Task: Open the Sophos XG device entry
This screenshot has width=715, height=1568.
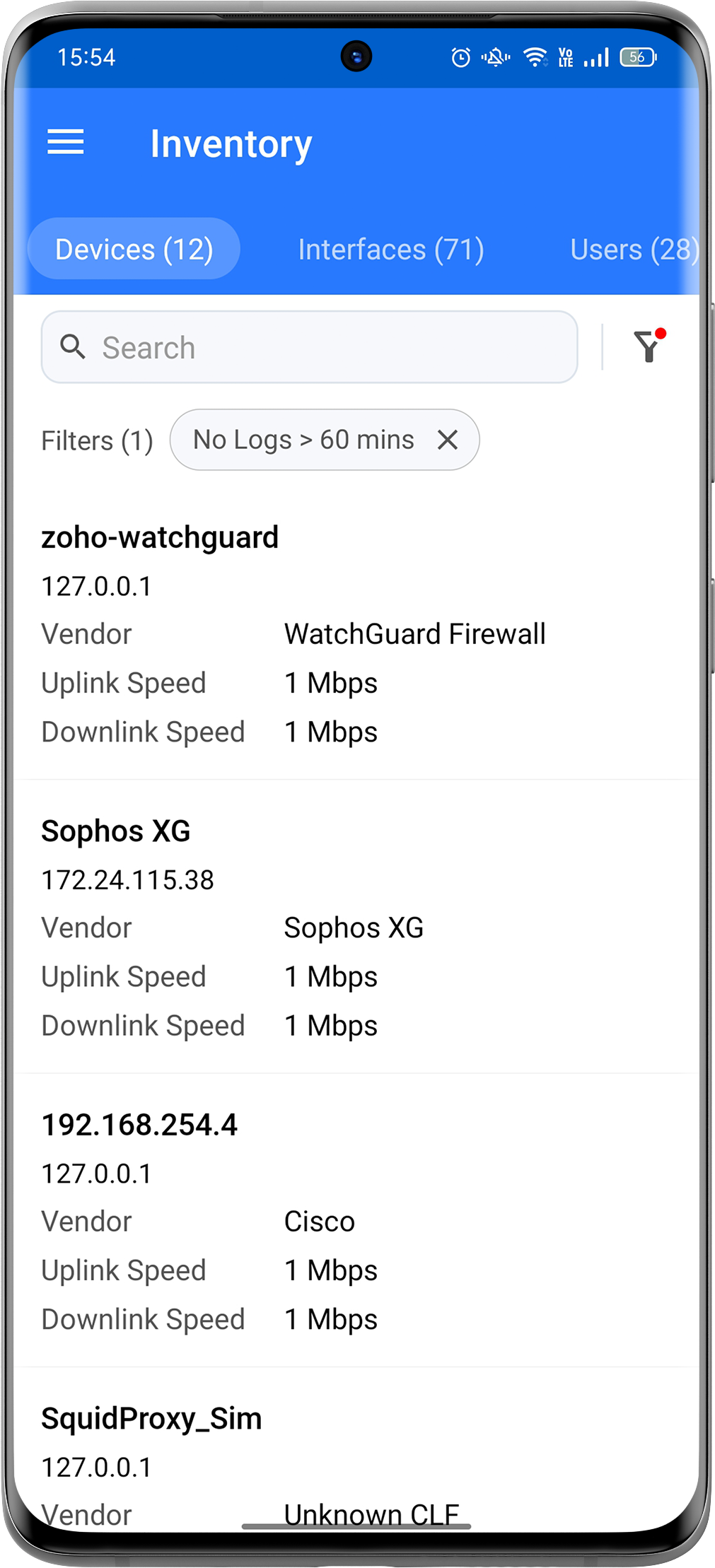Action: [116, 831]
